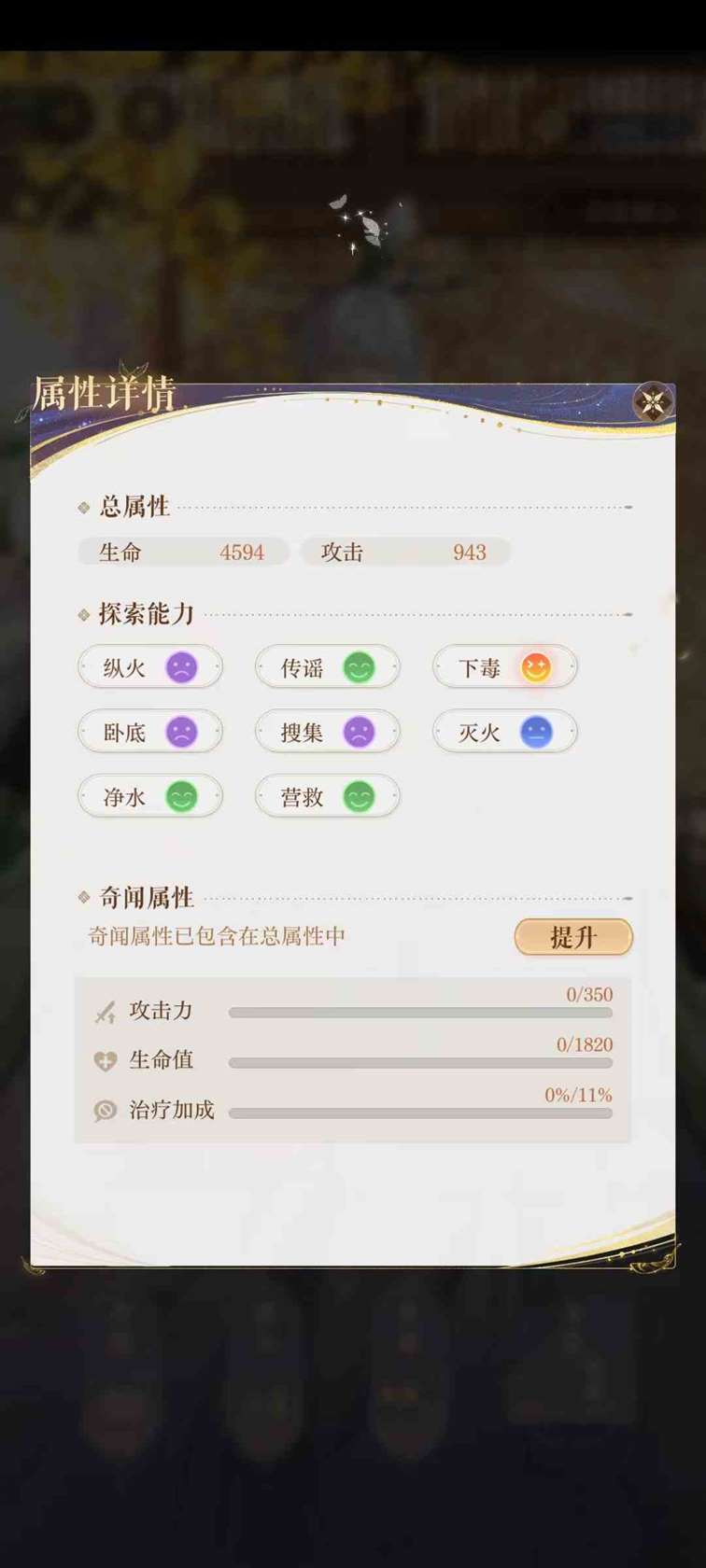Tap the 纵火 ability chip
This screenshot has width=706, height=1568.
(x=150, y=667)
